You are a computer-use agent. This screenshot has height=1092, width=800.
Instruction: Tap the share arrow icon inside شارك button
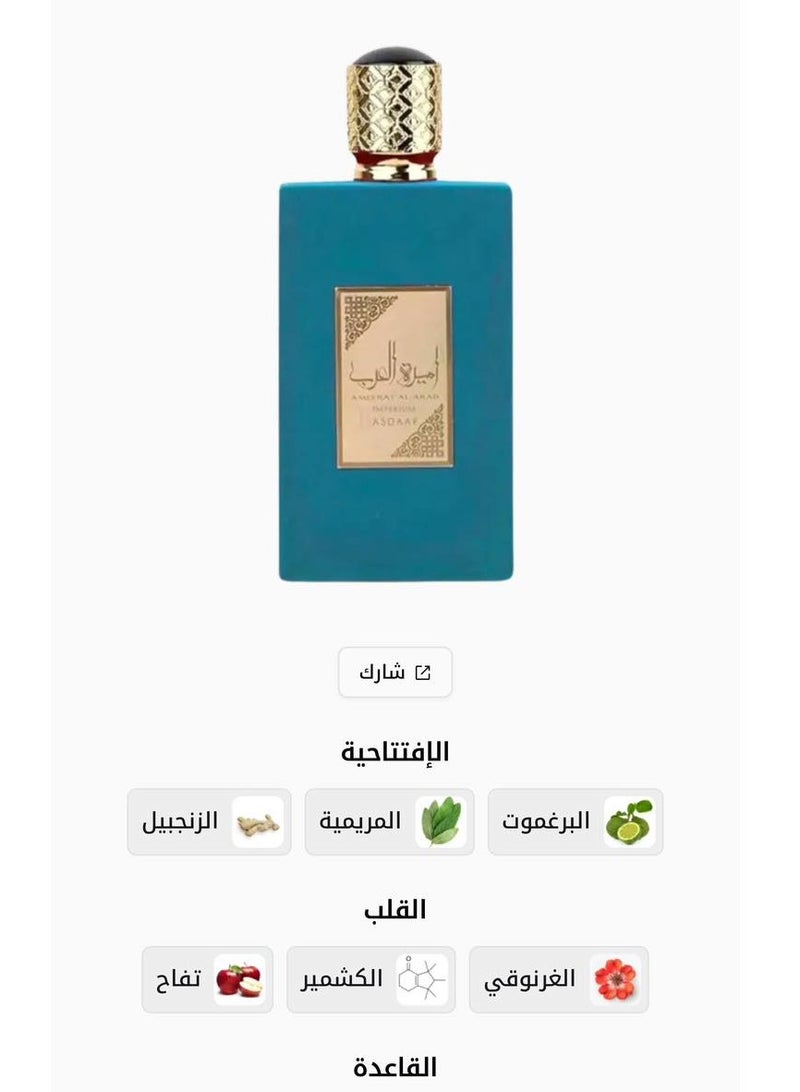coord(424,672)
